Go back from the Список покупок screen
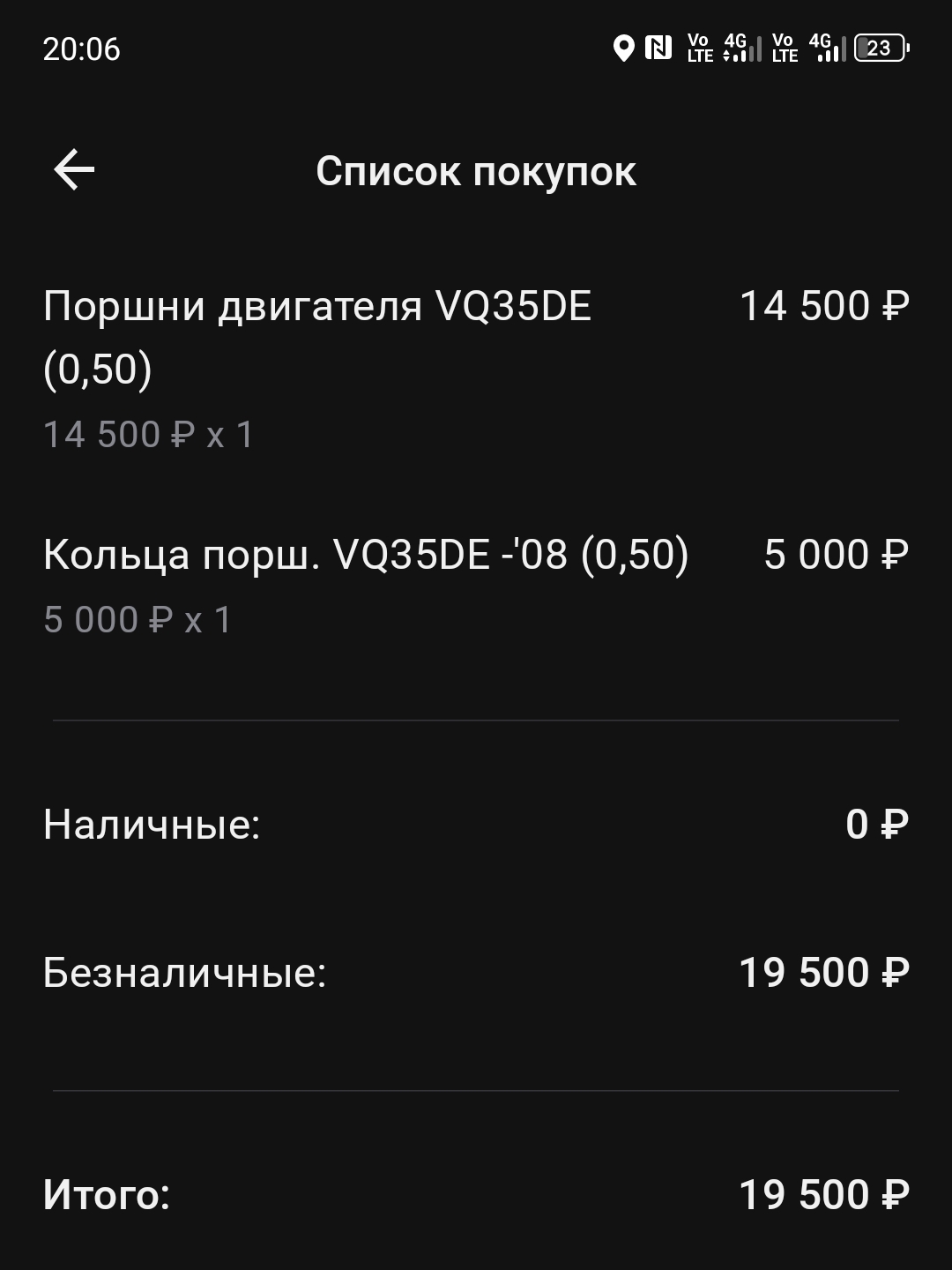The height and width of the screenshot is (1270, 952). [x=74, y=169]
